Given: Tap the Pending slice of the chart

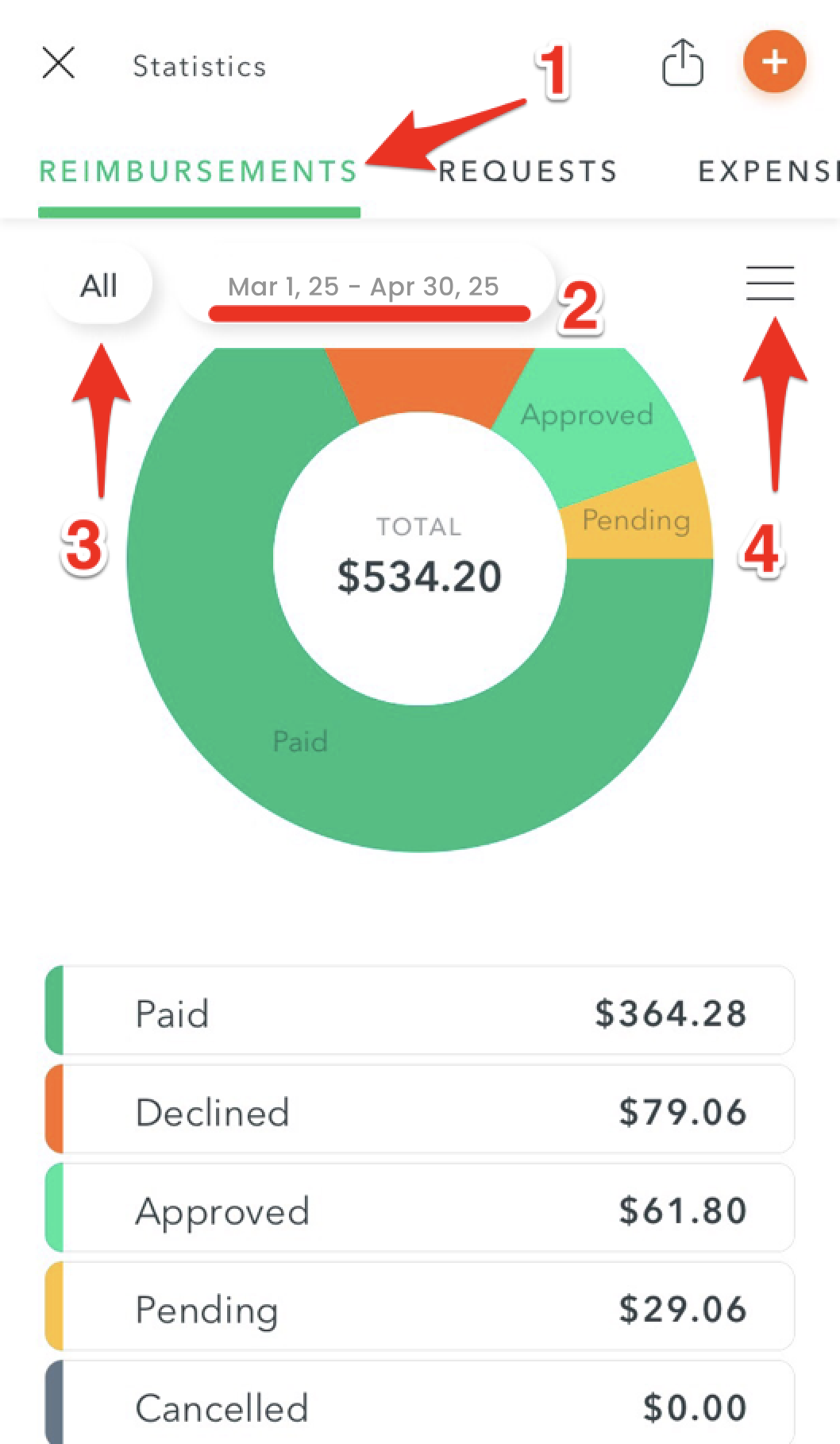Looking at the screenshot, I should [634, 520].
